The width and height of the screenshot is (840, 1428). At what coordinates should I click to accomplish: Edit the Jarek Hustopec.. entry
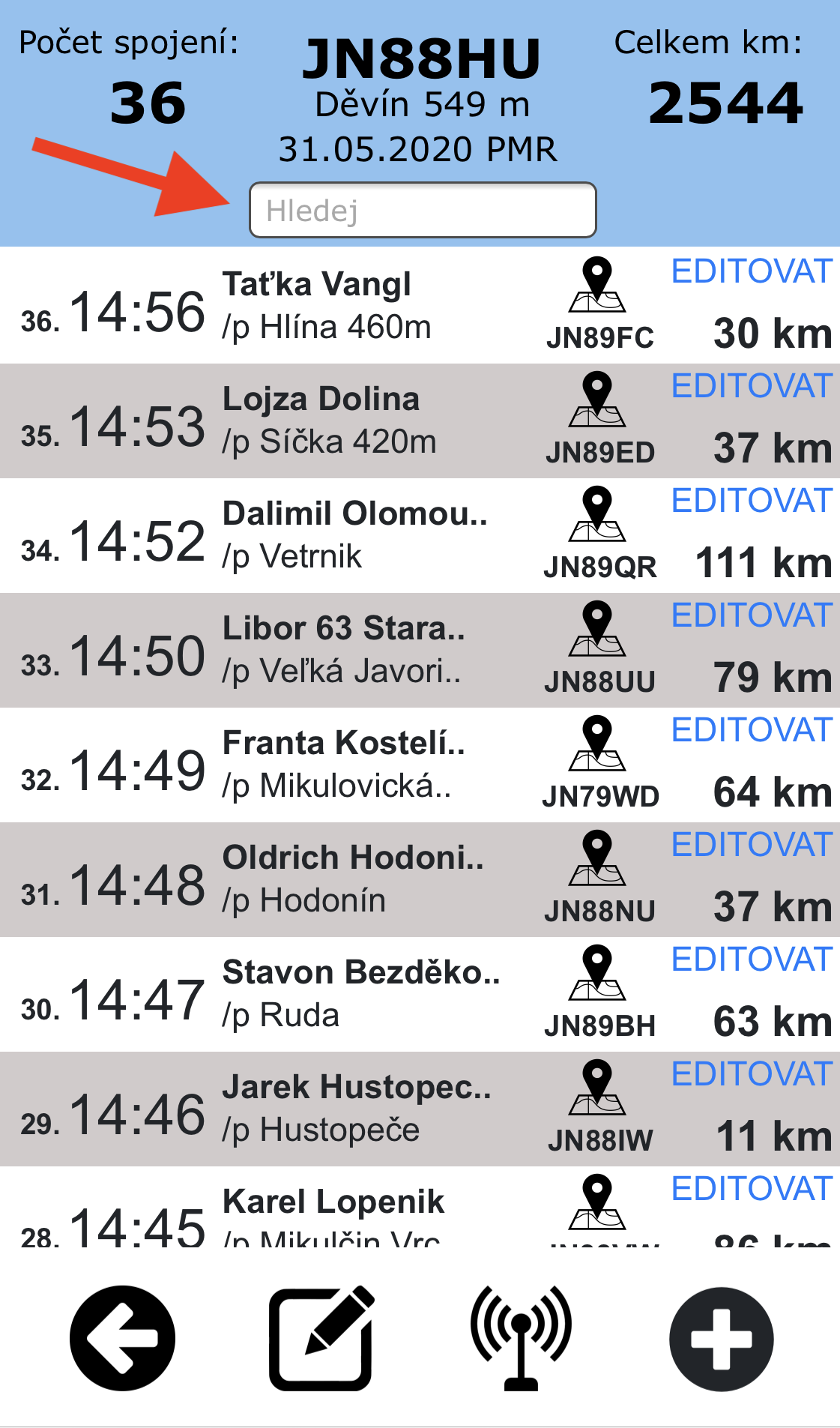(x=752, y=1074)
